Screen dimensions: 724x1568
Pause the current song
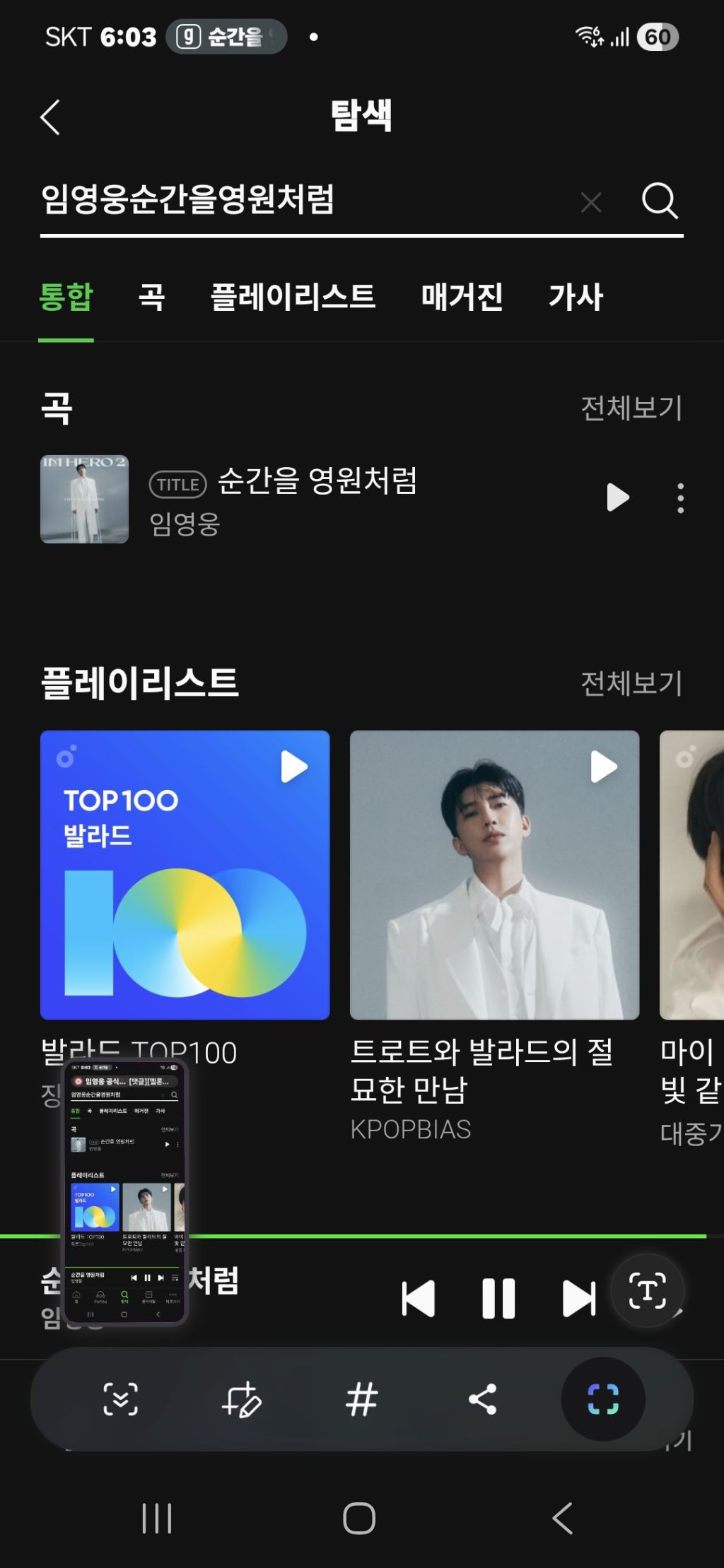pyautogui.click(x=498, y=1299)
